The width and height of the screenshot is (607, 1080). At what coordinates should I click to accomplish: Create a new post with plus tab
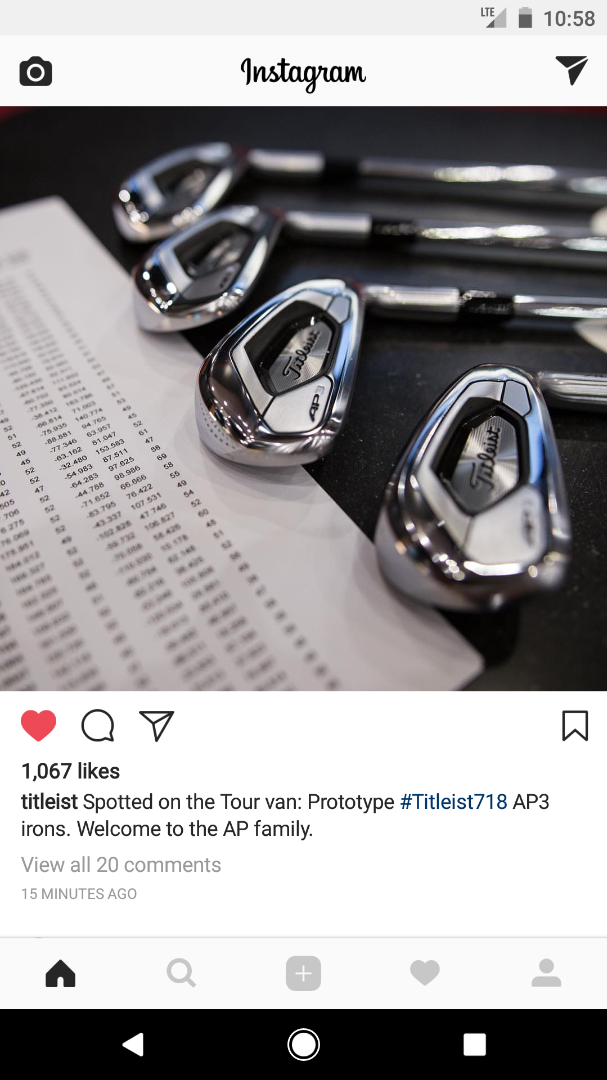tap(303, 973)
